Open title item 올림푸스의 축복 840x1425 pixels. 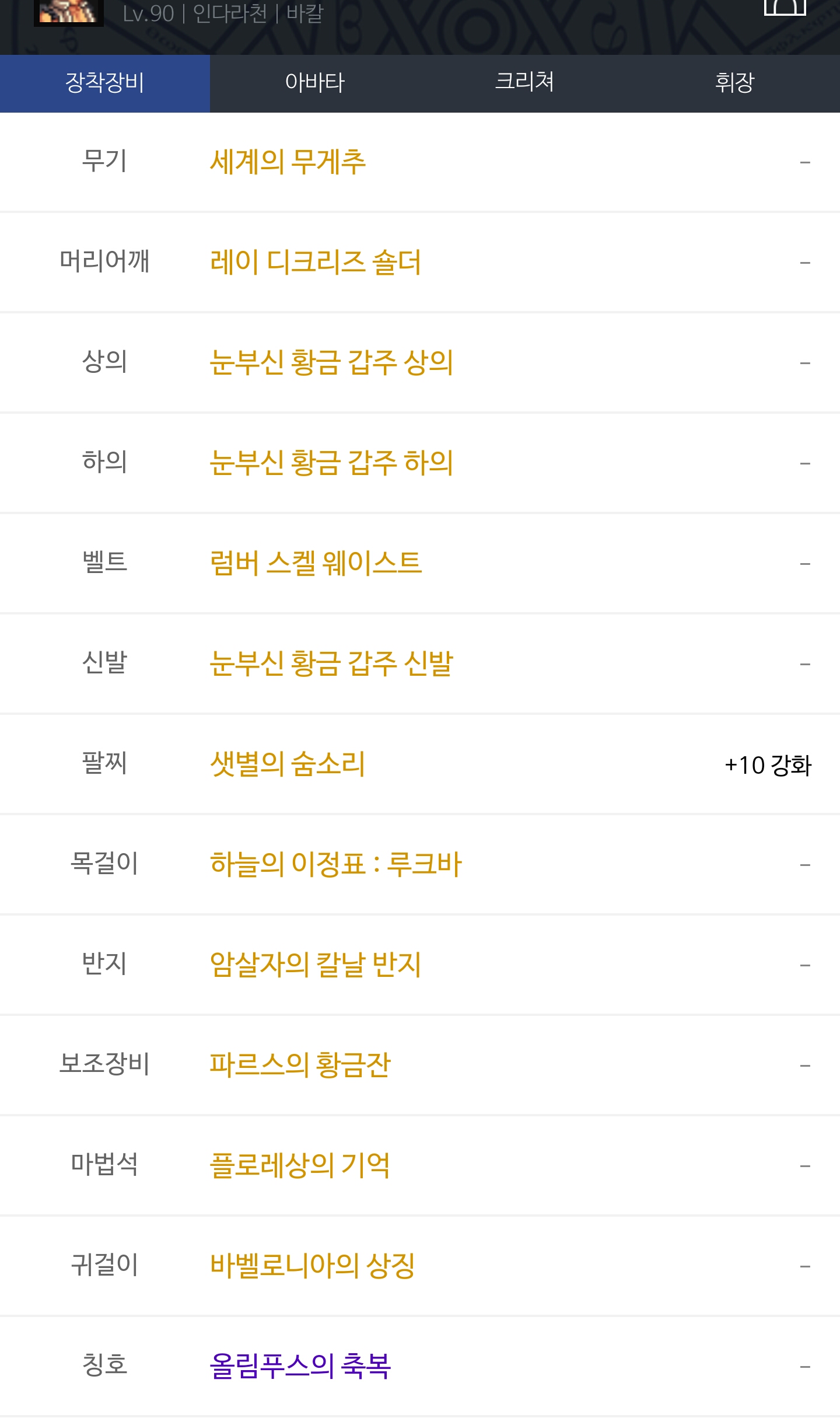[x=300, y=1366]
